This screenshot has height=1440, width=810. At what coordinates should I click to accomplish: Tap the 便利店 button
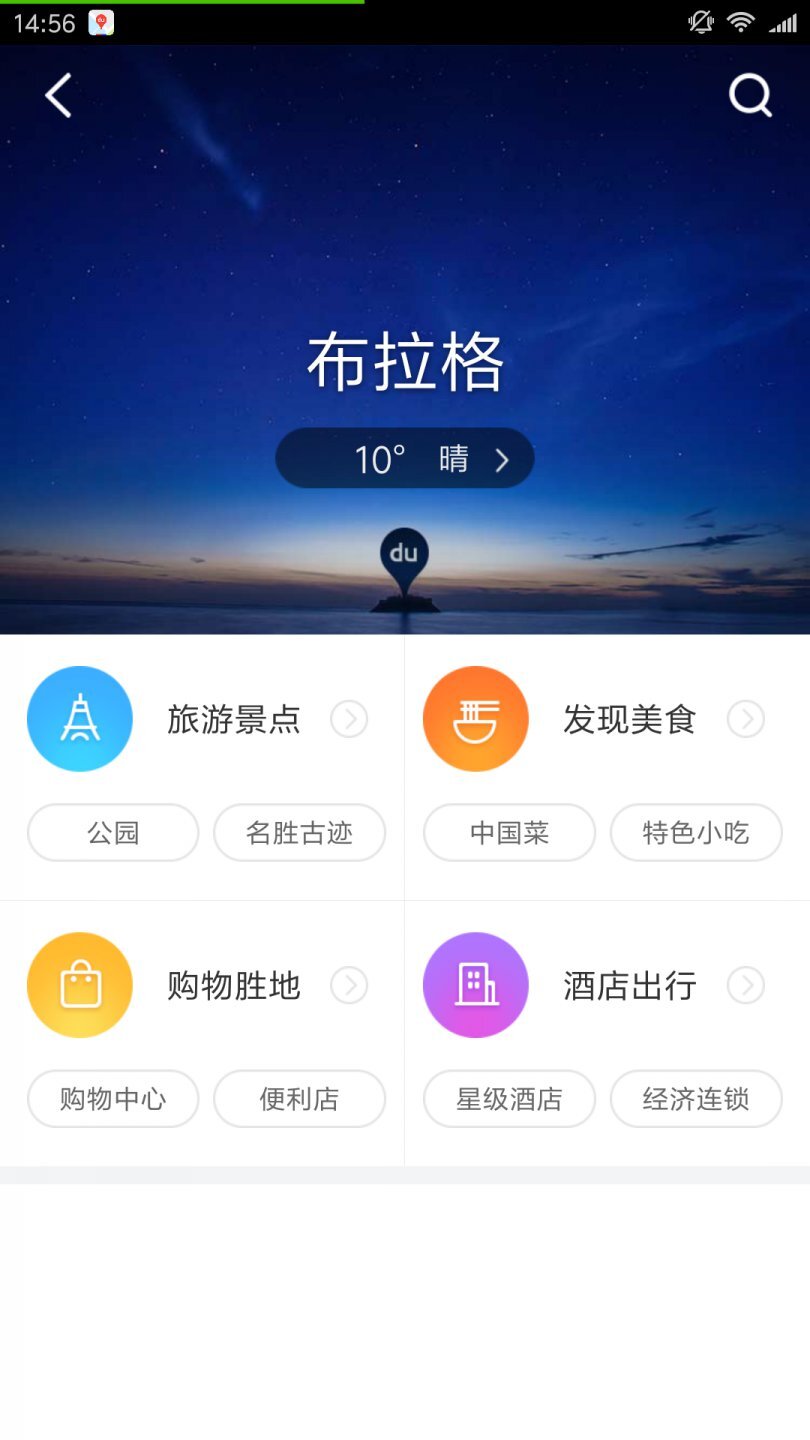[x=300, y=1098]
